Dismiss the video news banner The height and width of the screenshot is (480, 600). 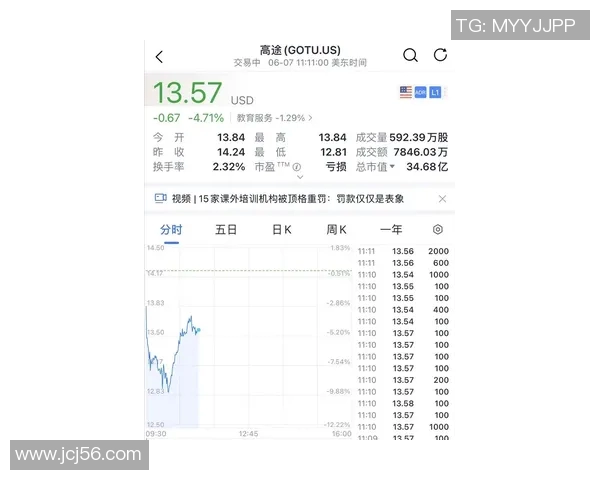coord(442,199)
